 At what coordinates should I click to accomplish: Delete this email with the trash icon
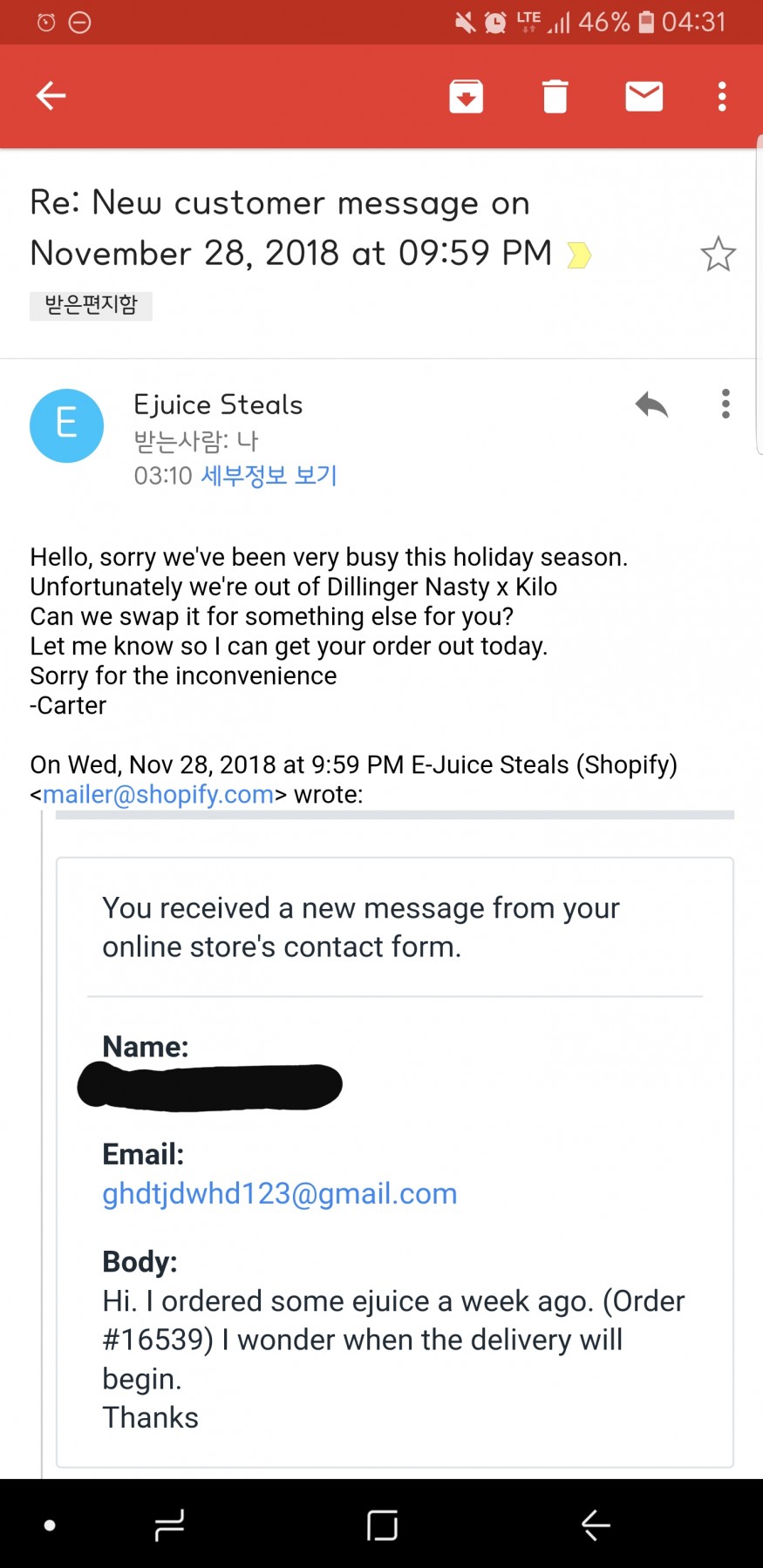[x=555, y=96]
